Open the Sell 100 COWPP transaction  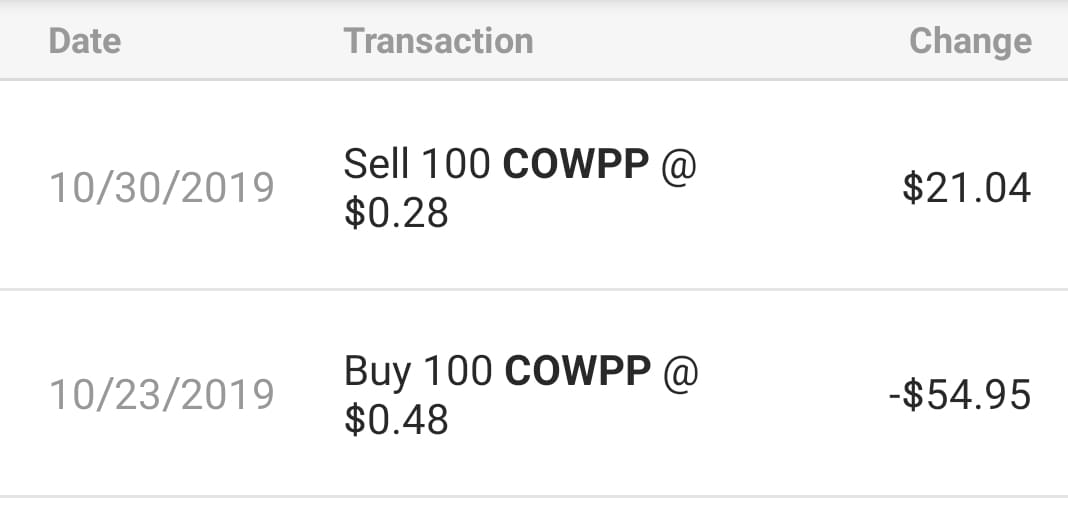tap(520, 187)
